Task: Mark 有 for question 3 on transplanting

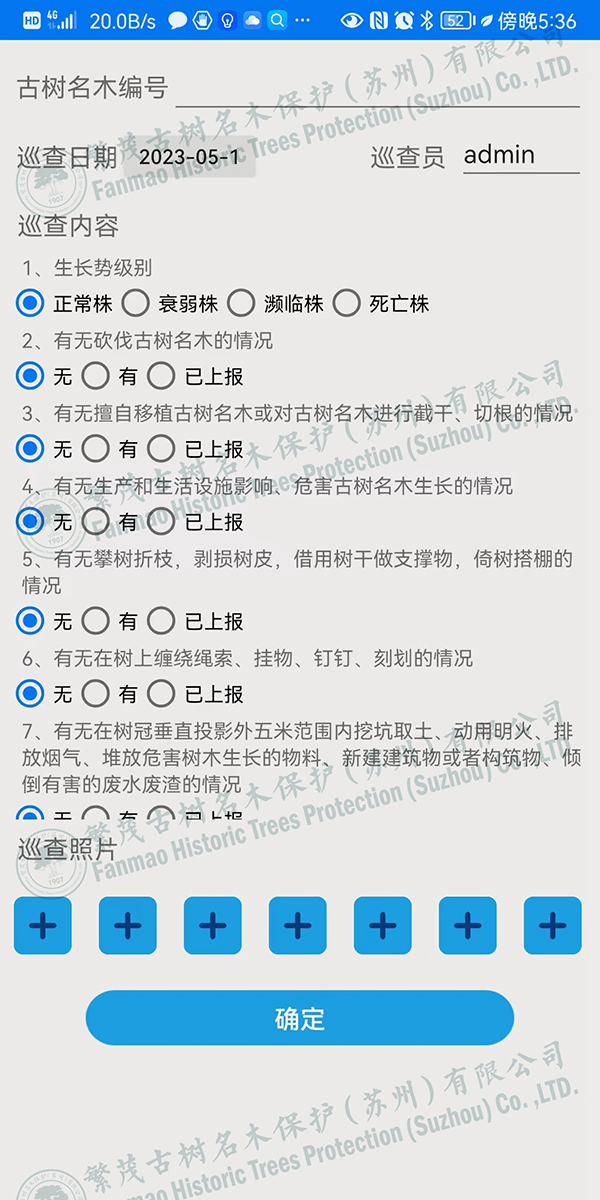Action: click(x=109, y=448)
